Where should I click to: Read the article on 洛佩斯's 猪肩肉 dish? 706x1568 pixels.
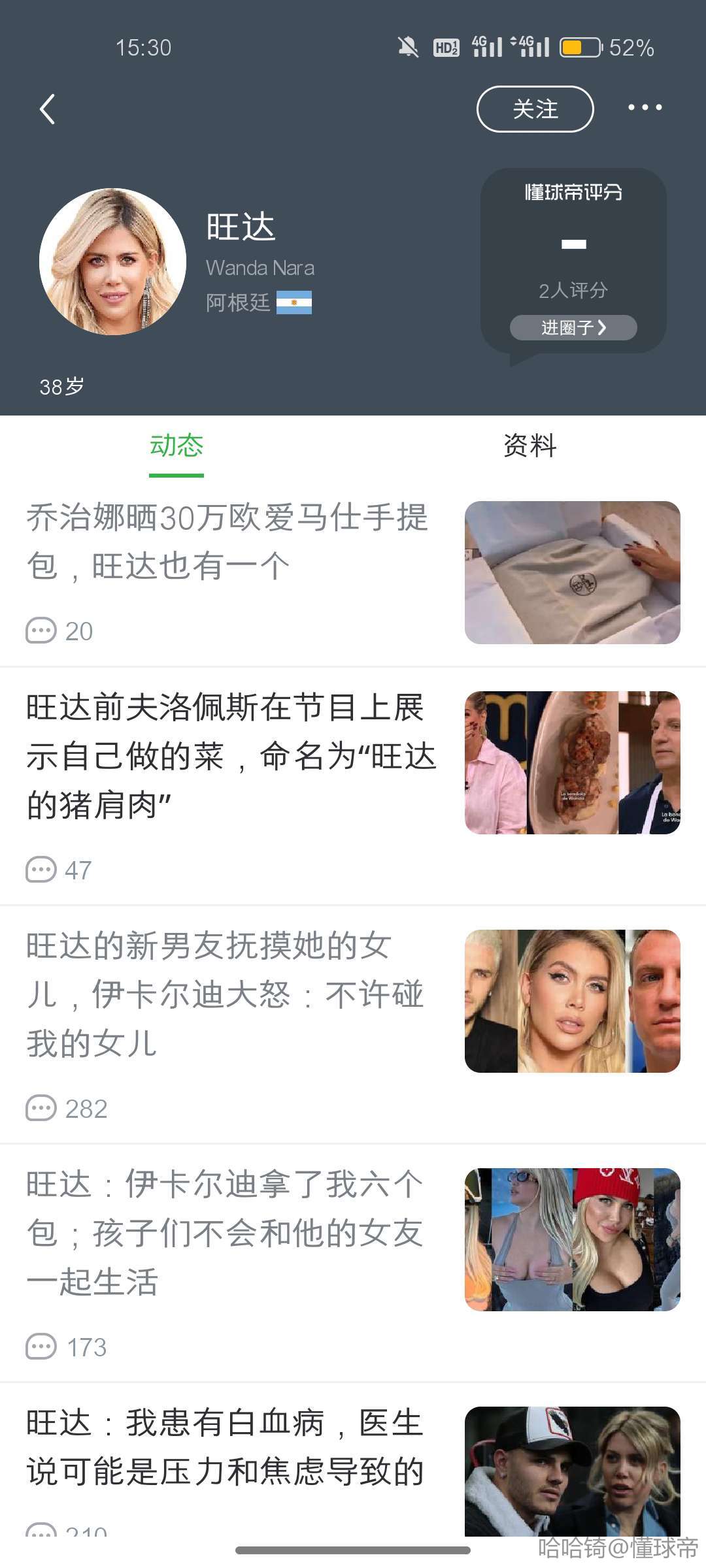pos(230,756)
